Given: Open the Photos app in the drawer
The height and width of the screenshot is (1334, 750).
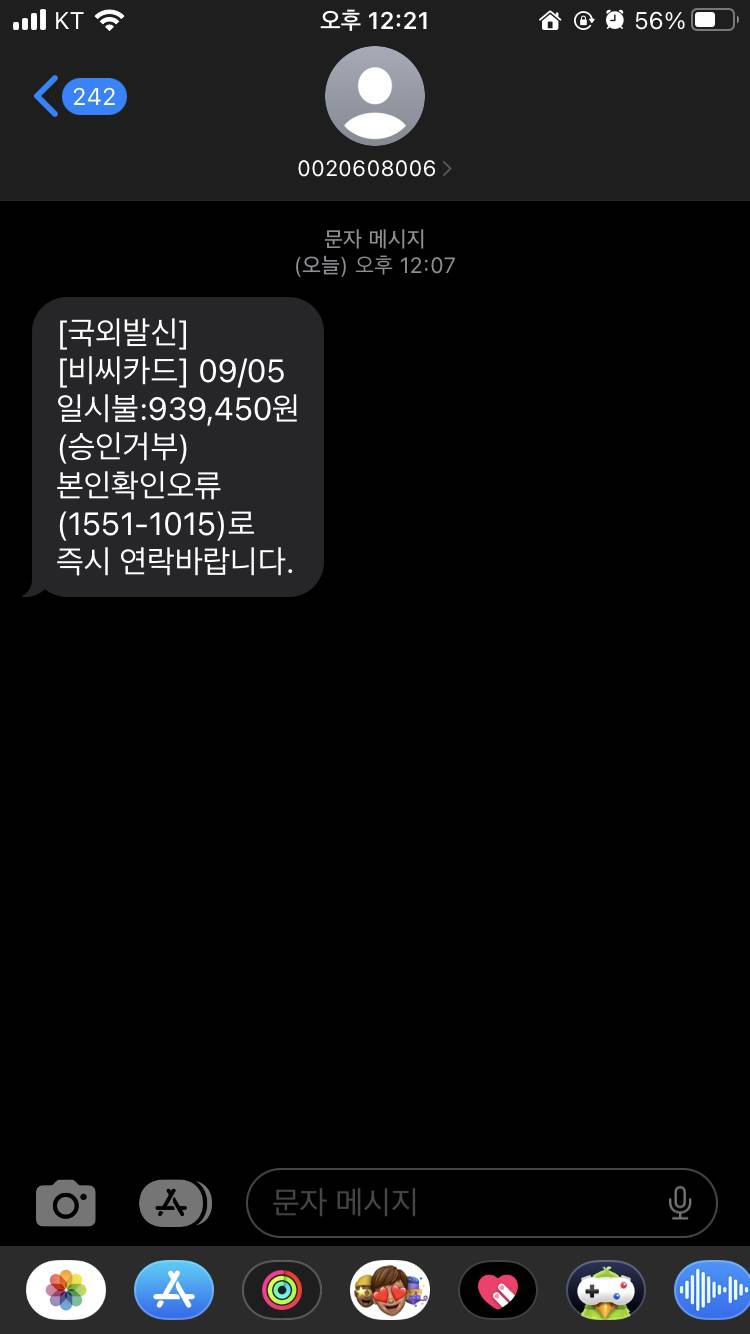Looking at the screenshot, I should pyautogui.click(x=66, y=1290).
